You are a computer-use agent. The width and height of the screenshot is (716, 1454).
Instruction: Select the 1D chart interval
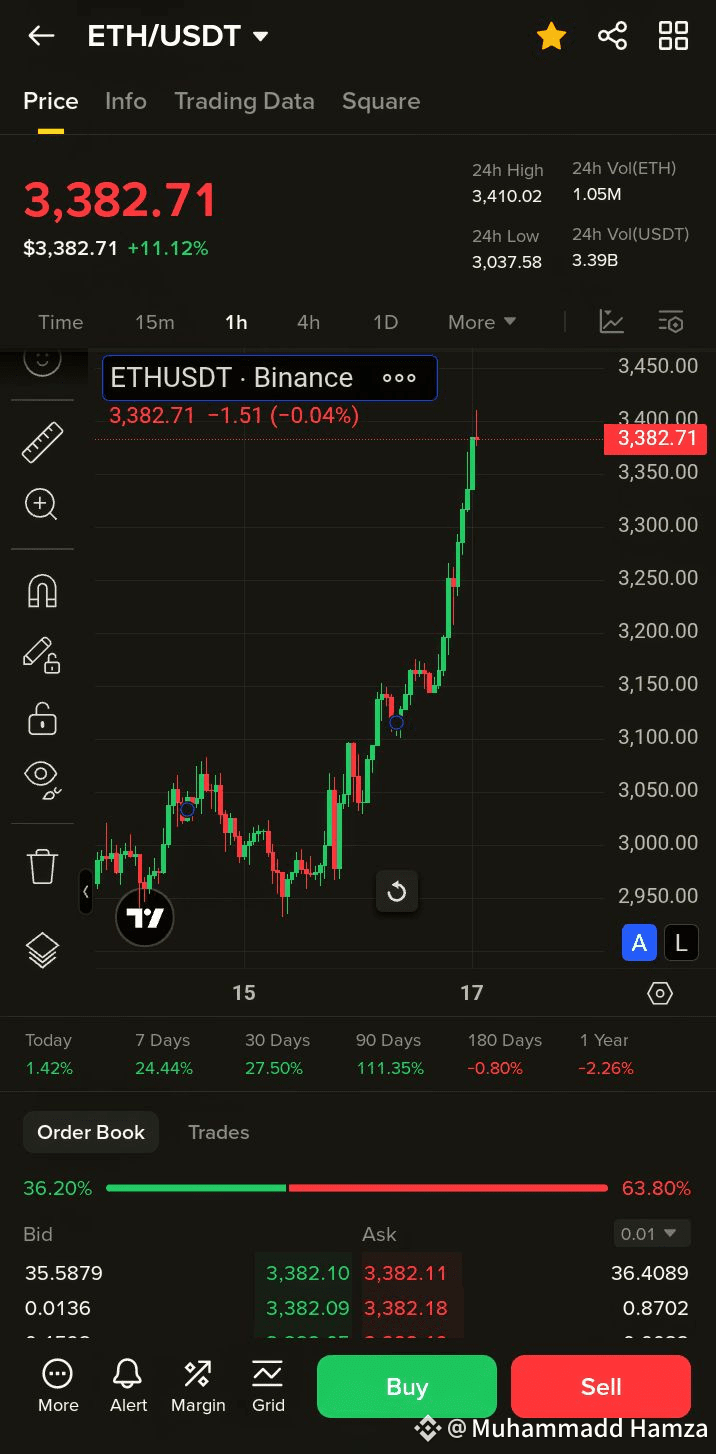(385, 322)
